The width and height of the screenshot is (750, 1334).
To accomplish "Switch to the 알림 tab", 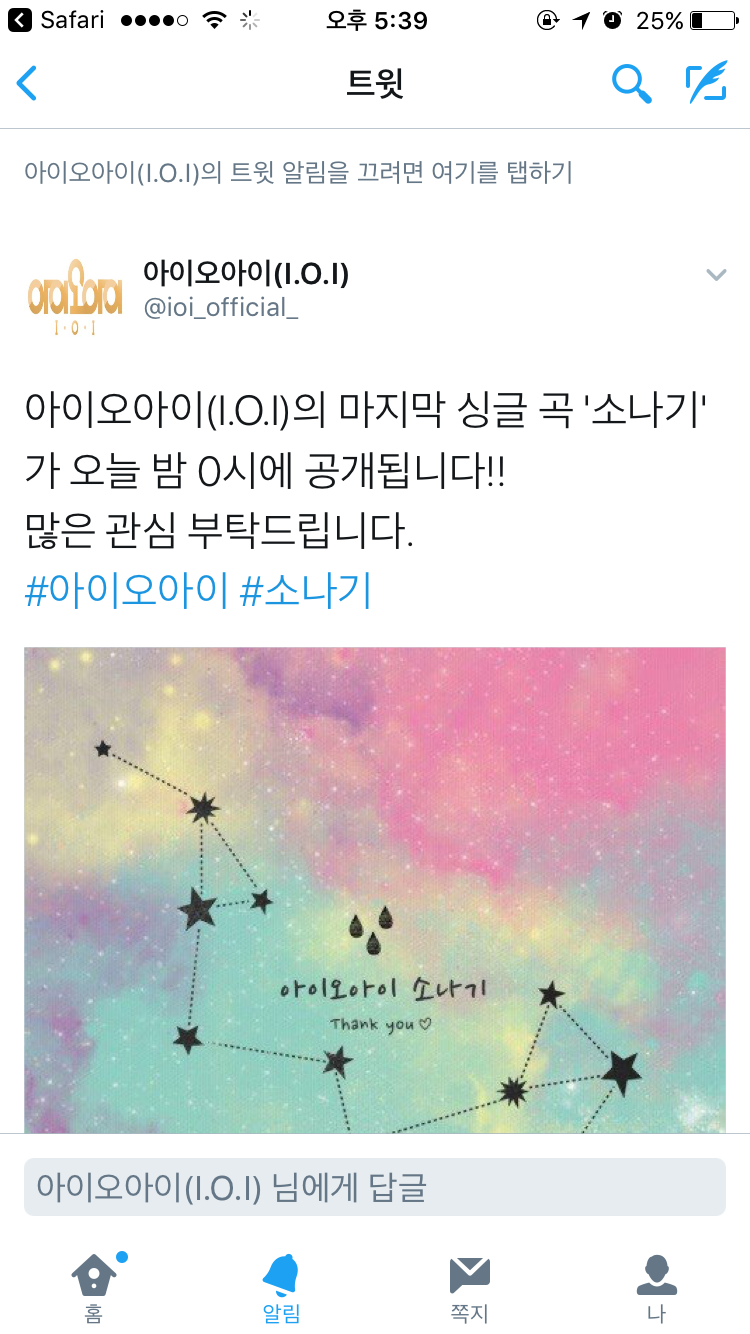I will (281, 1286).
